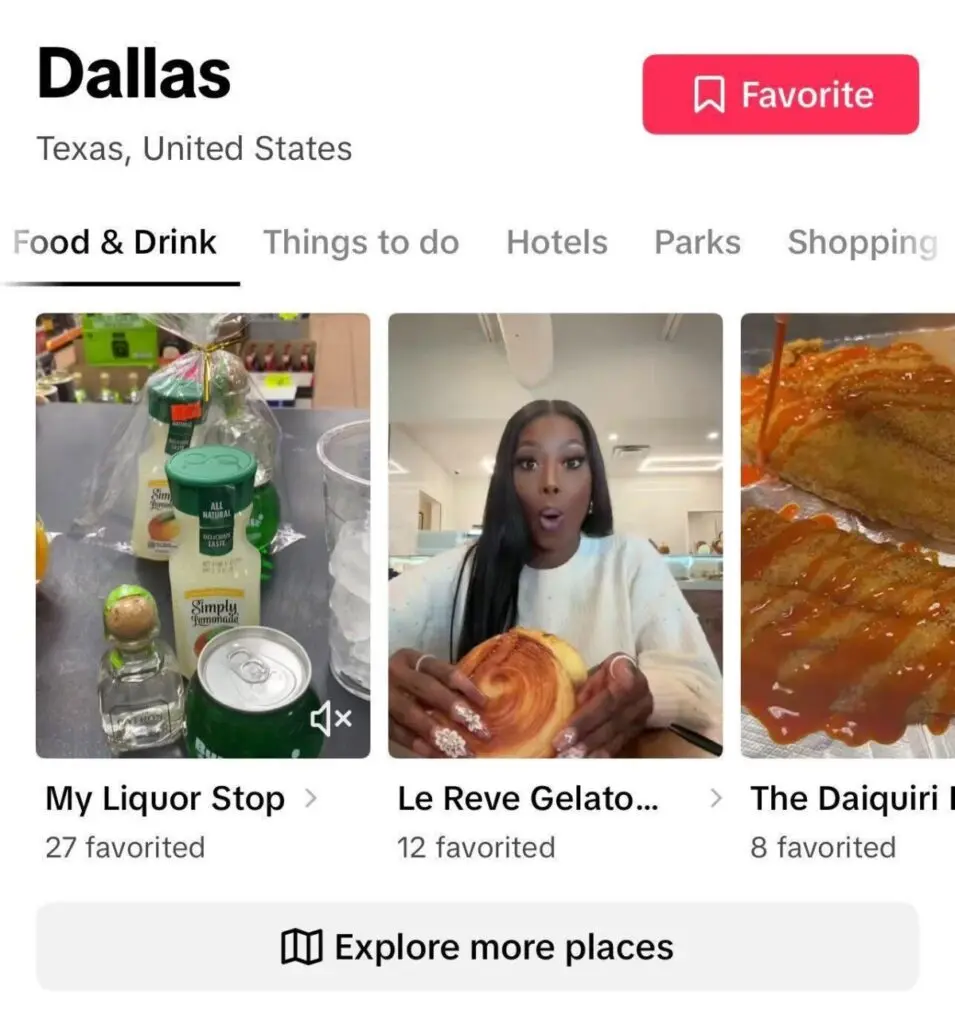Open the Le Reve Gelato video

[x=555, y=535]
